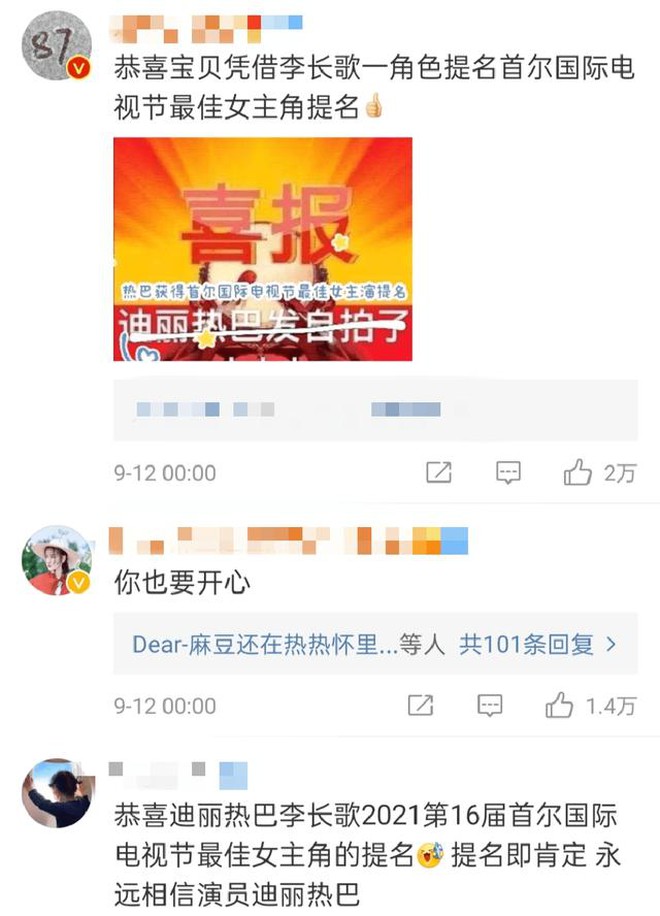The image size is (660, 916).
Task: Repost the comment with 2万 likes
Action: pos(438,473)
